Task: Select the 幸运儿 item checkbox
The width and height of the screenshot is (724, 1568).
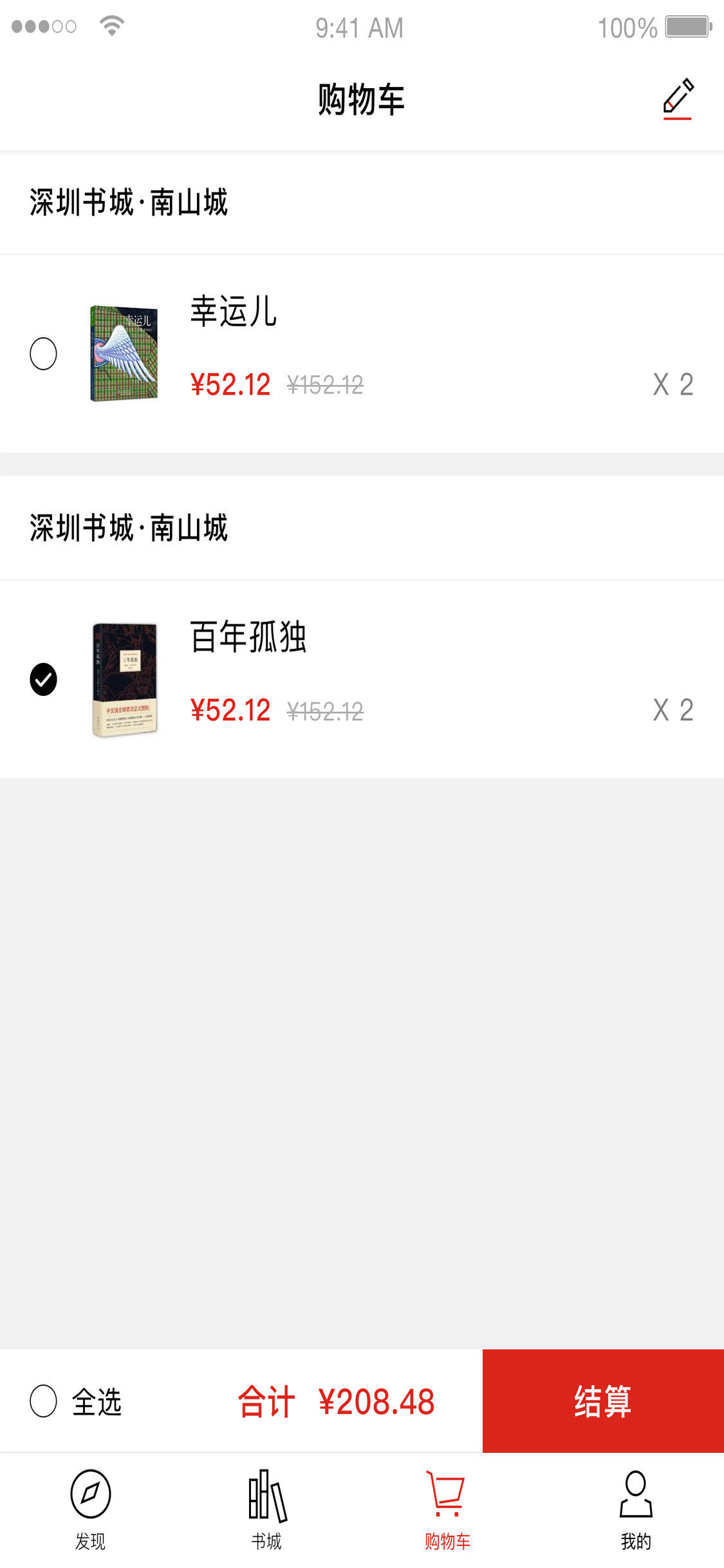Action: 43,353
